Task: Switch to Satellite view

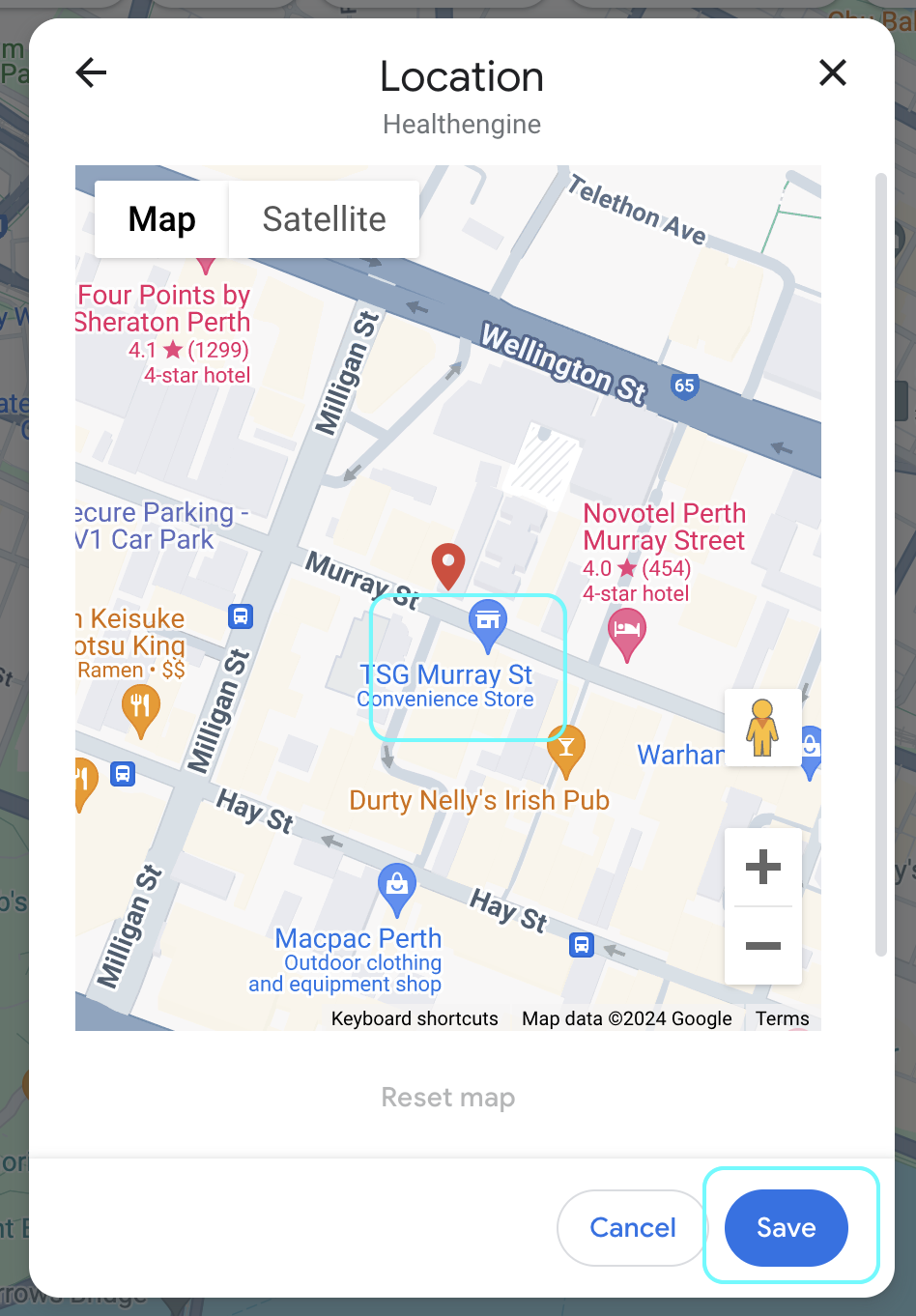Action: pos(324,219)
